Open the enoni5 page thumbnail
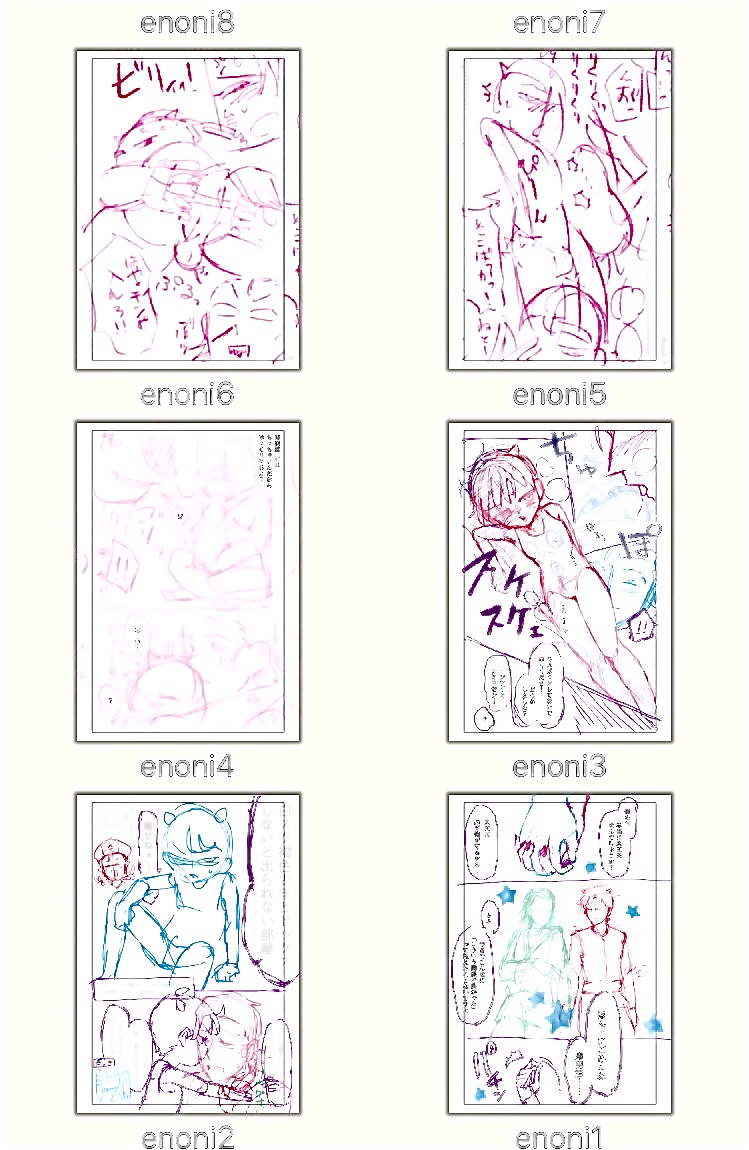 click(x=559, y=209)
